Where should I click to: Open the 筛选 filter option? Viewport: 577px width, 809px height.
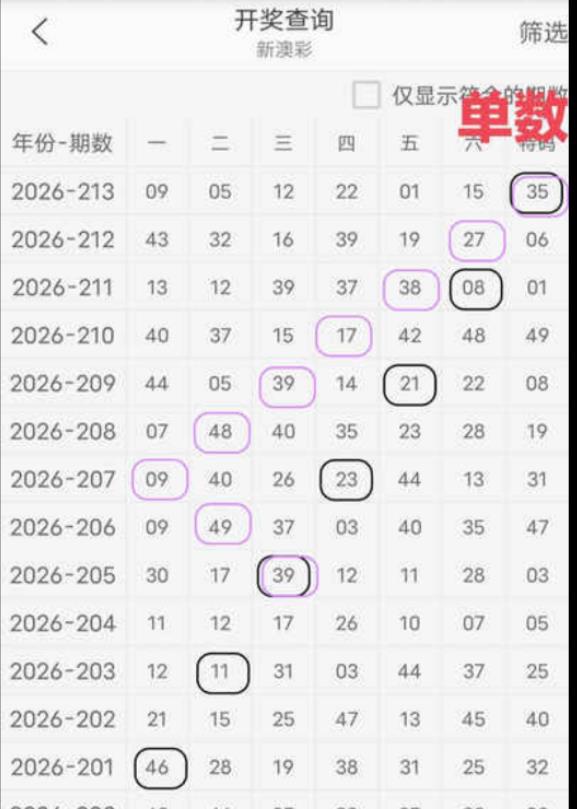[x=543, y=33]
